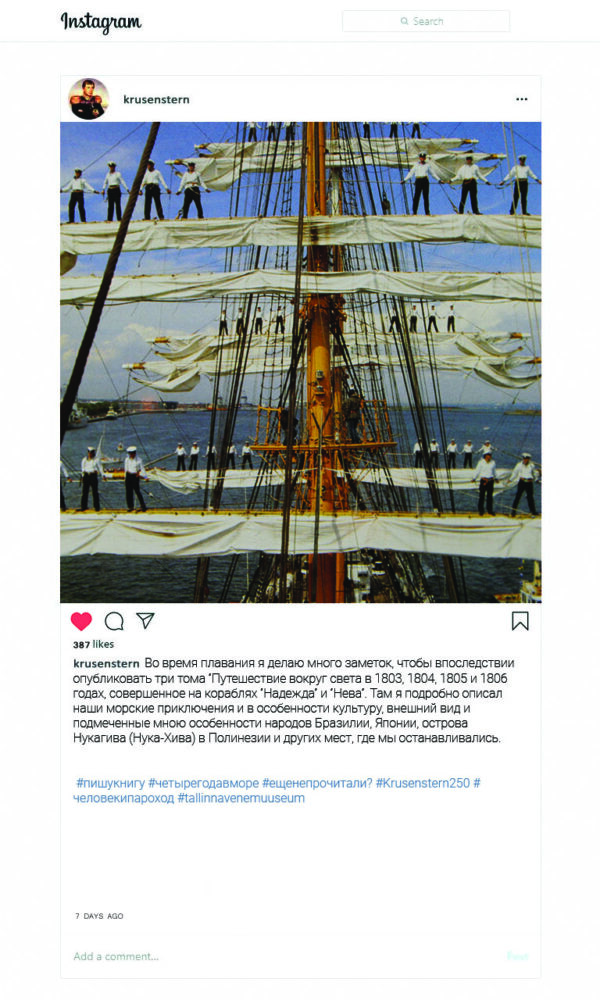Open krusenstern's profile picture
Viewport: 600px width, 1000px height.
coord(88,99)
